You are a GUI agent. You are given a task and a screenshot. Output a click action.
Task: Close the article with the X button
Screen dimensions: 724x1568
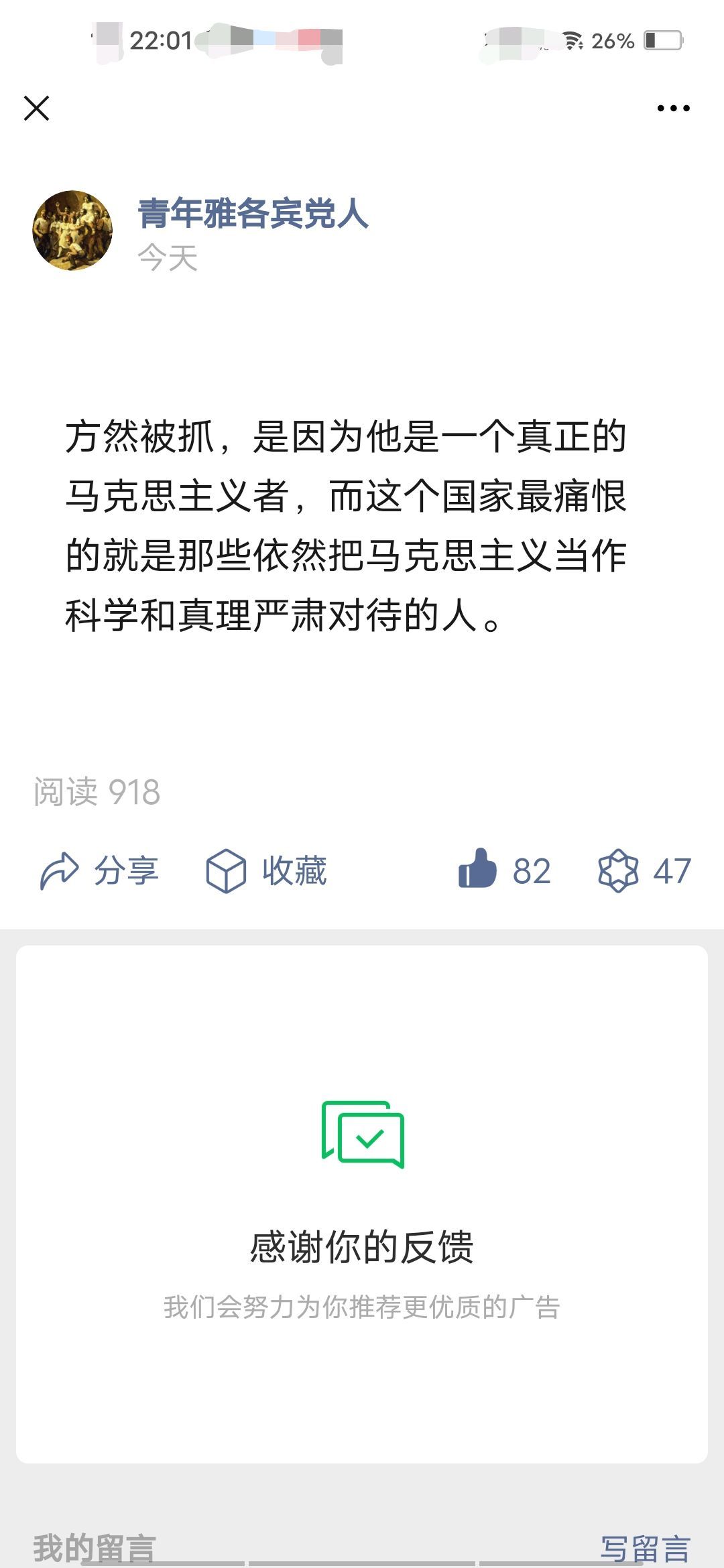click(36, 108)
